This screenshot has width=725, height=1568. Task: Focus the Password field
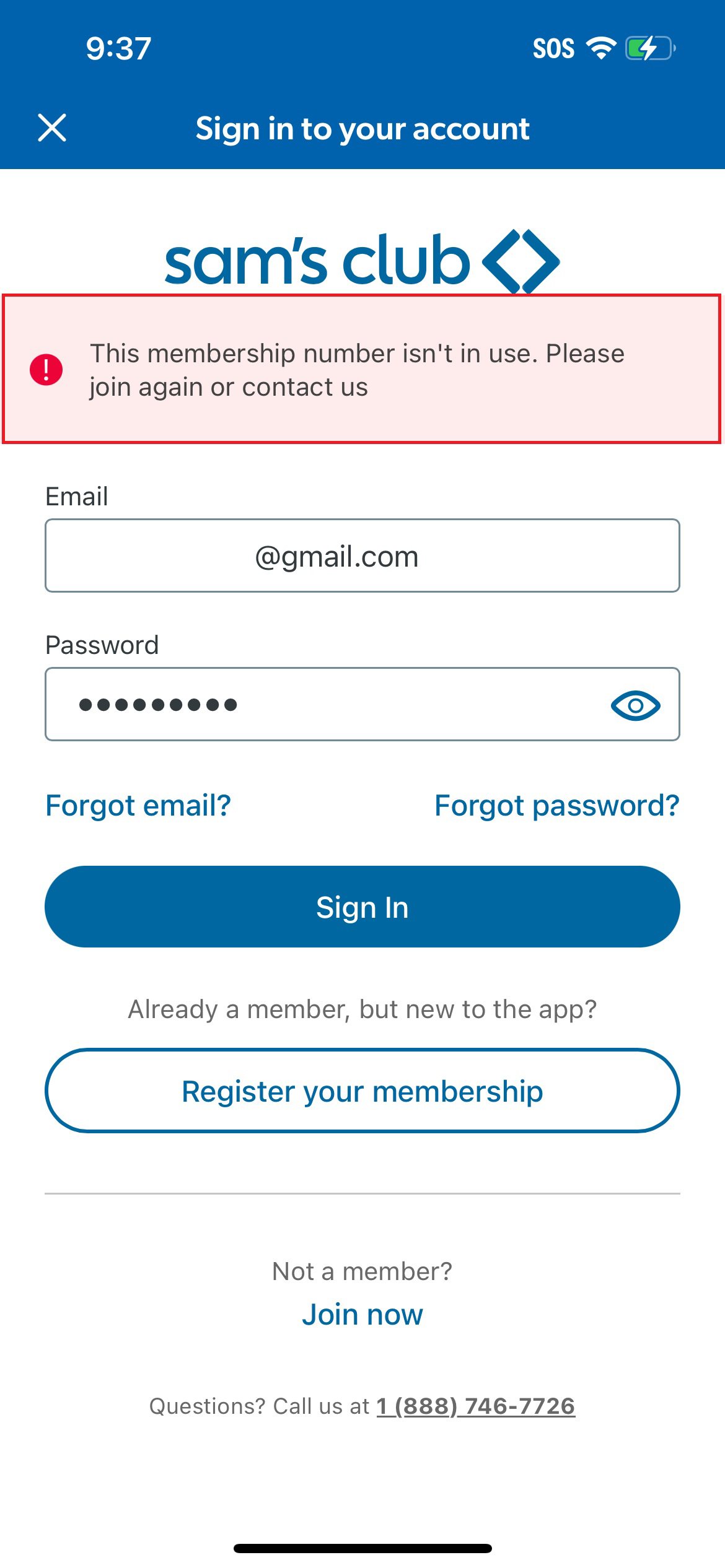point(322,704)
